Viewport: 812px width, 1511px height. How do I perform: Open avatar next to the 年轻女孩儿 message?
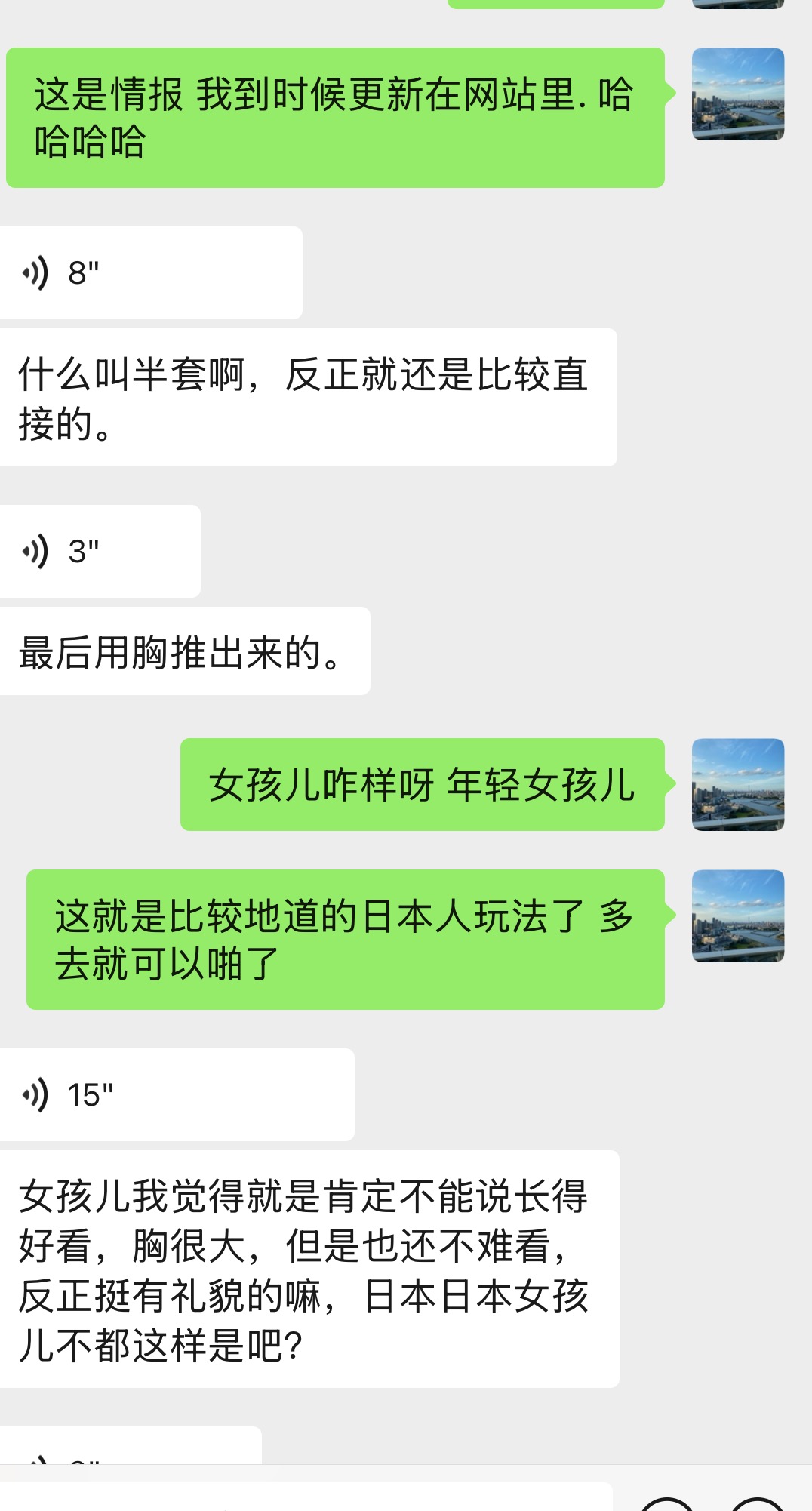(x=737, y=784)
